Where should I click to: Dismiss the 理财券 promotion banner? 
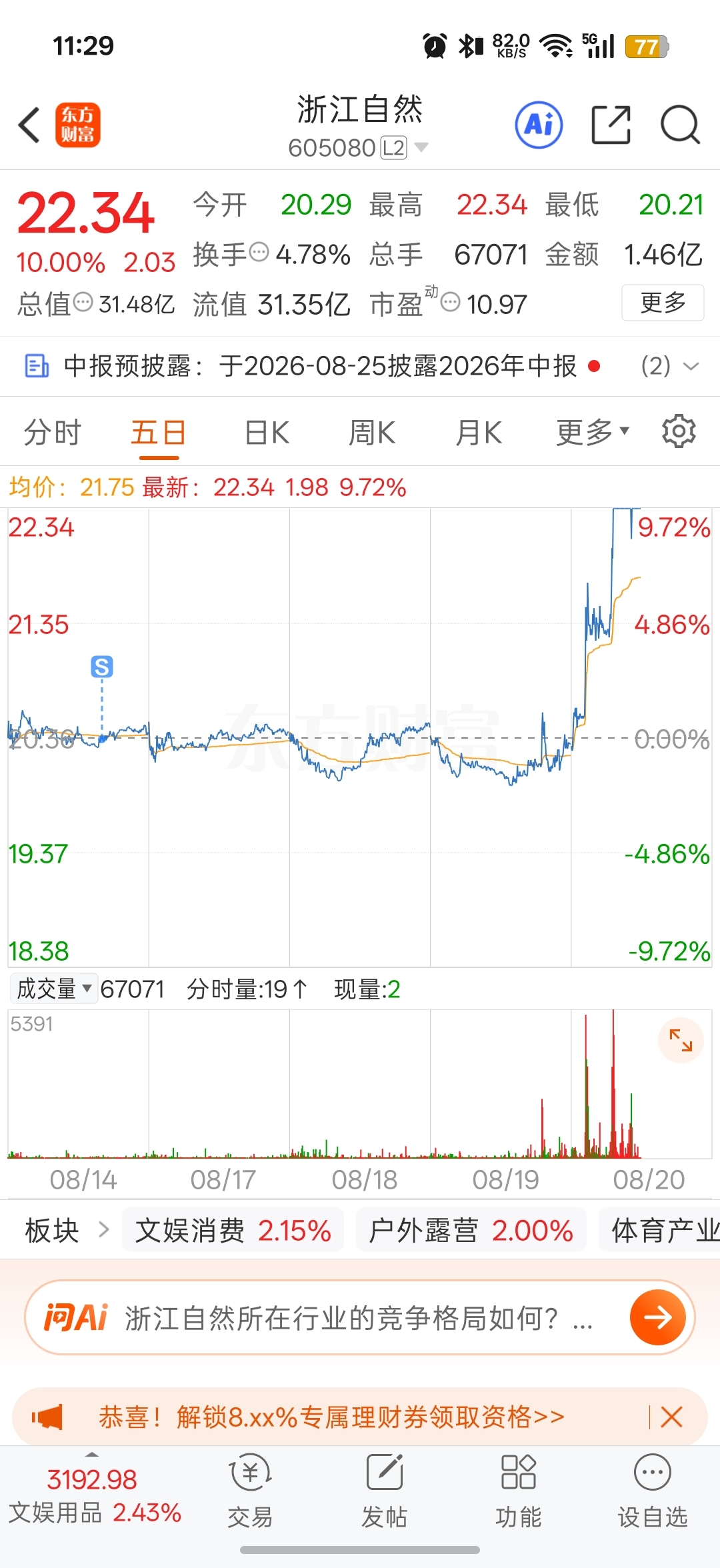pyautogui.click(x=671, y=1417)
